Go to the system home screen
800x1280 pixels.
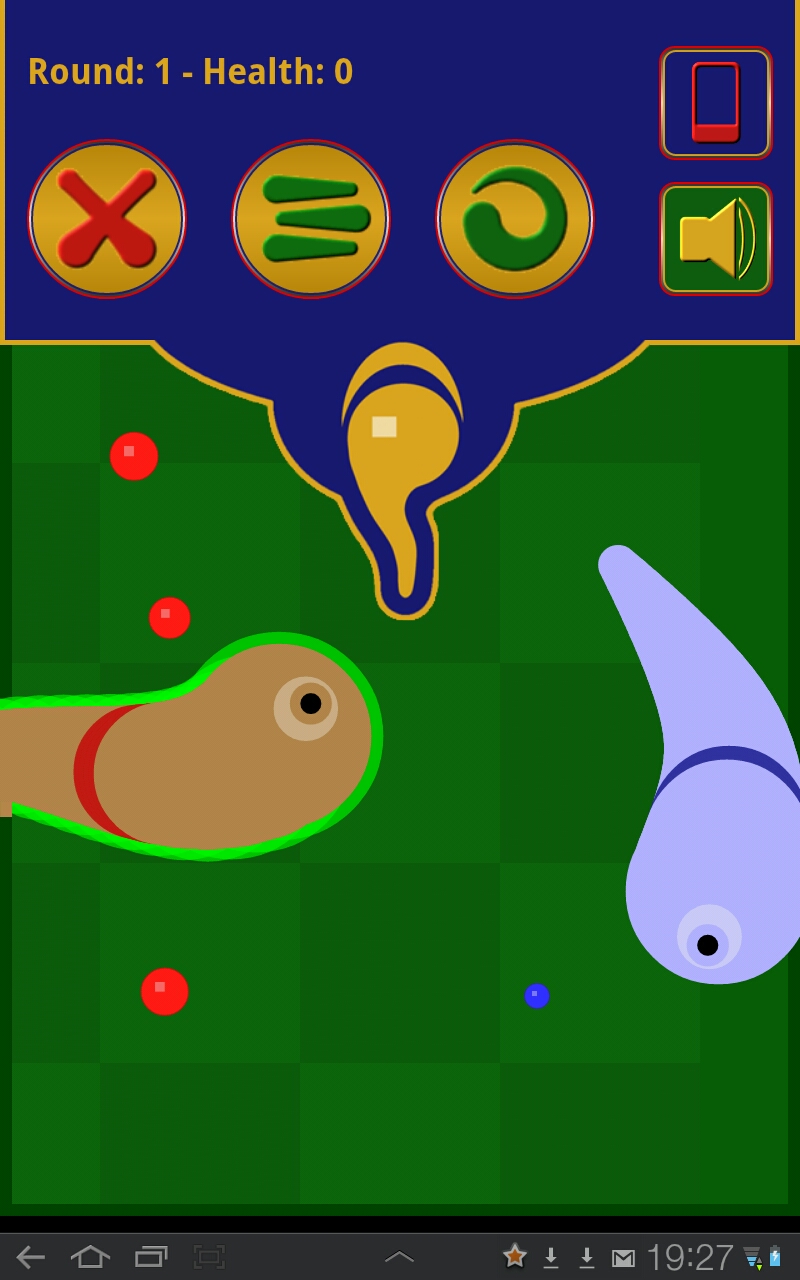tap(90, 1257)
